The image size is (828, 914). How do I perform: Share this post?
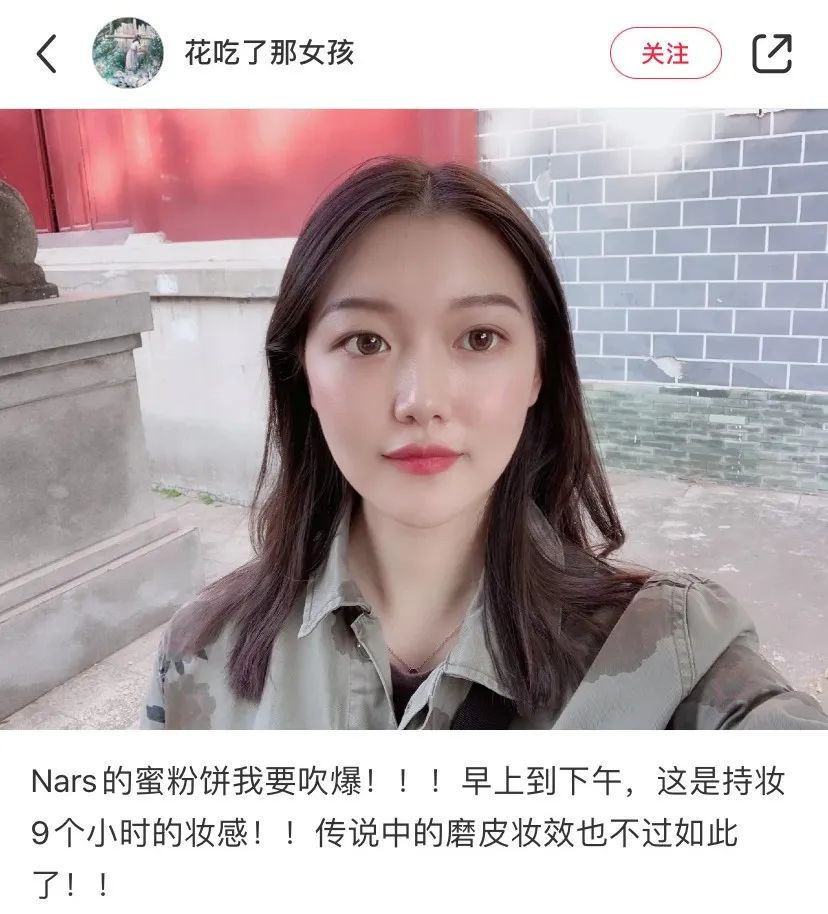pyautogui.click(x=771, y=53)
